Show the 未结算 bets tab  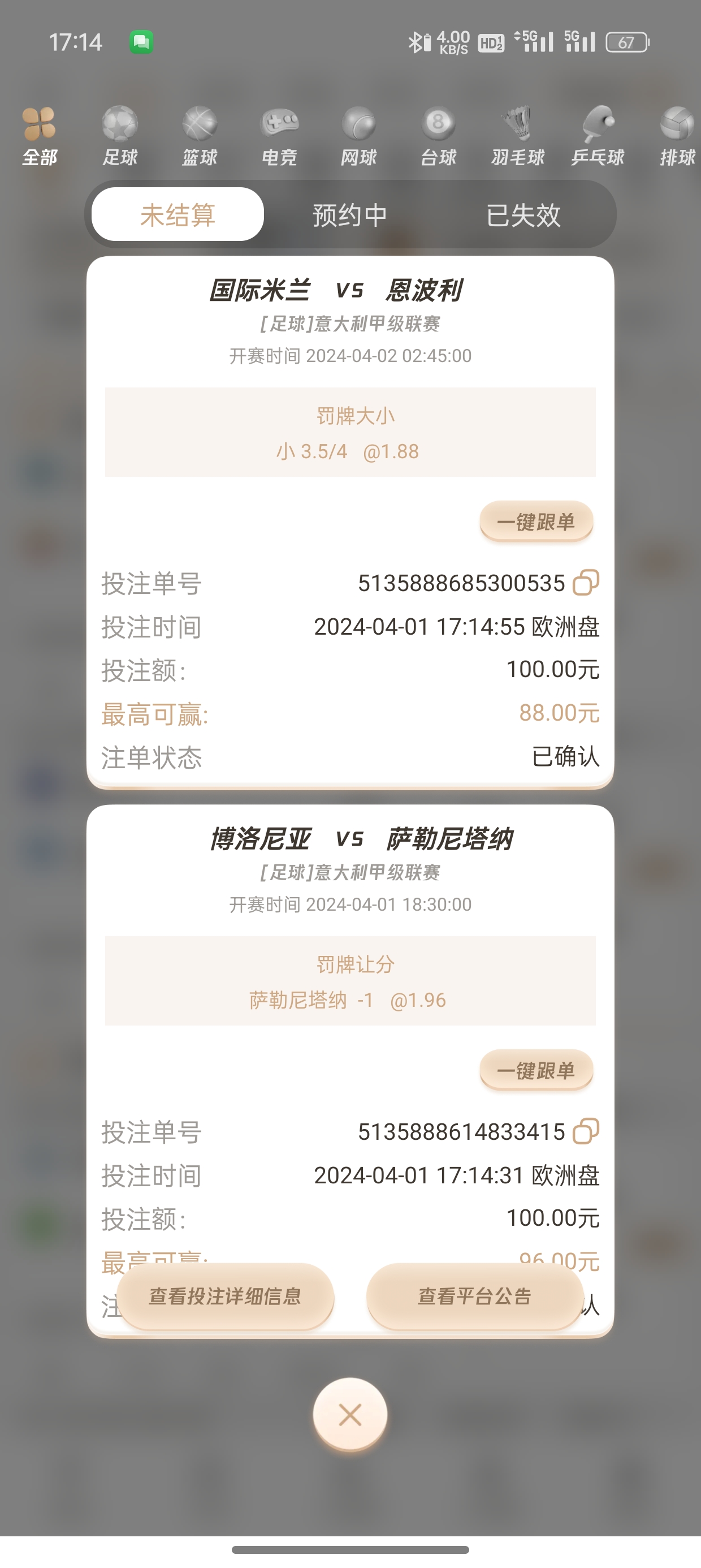coord(178,215)
